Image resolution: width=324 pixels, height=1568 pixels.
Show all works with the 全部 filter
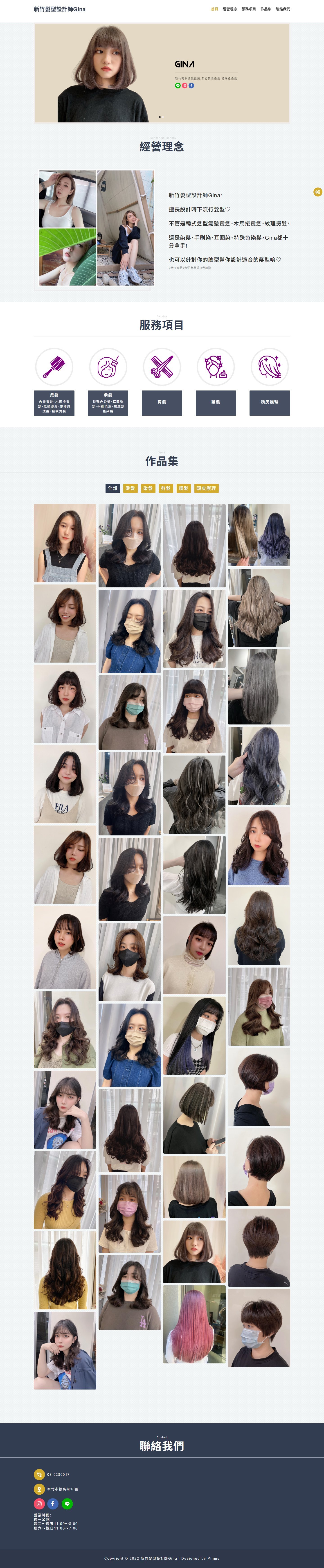pyautogui.click(x=112, y=488)
